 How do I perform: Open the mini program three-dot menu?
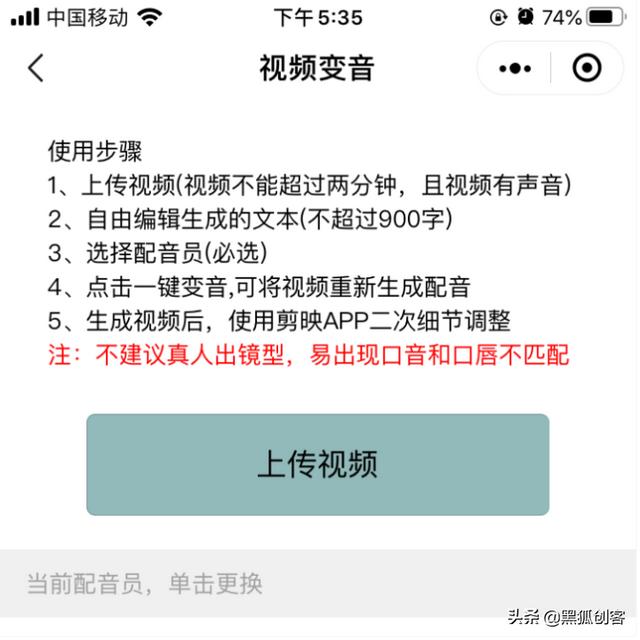tap(514, 68)
